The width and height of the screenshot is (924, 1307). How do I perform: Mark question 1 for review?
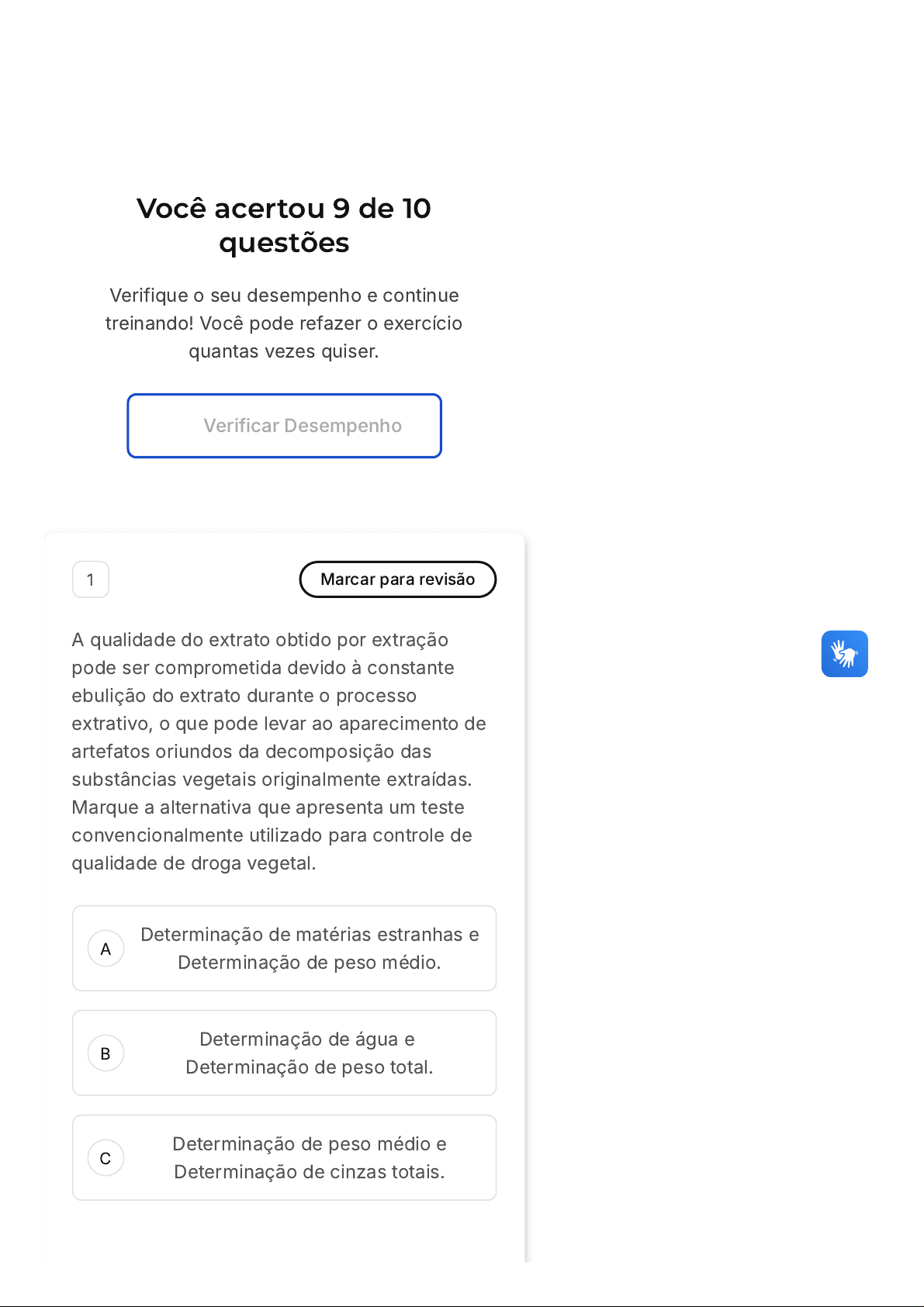pos(397,579)
